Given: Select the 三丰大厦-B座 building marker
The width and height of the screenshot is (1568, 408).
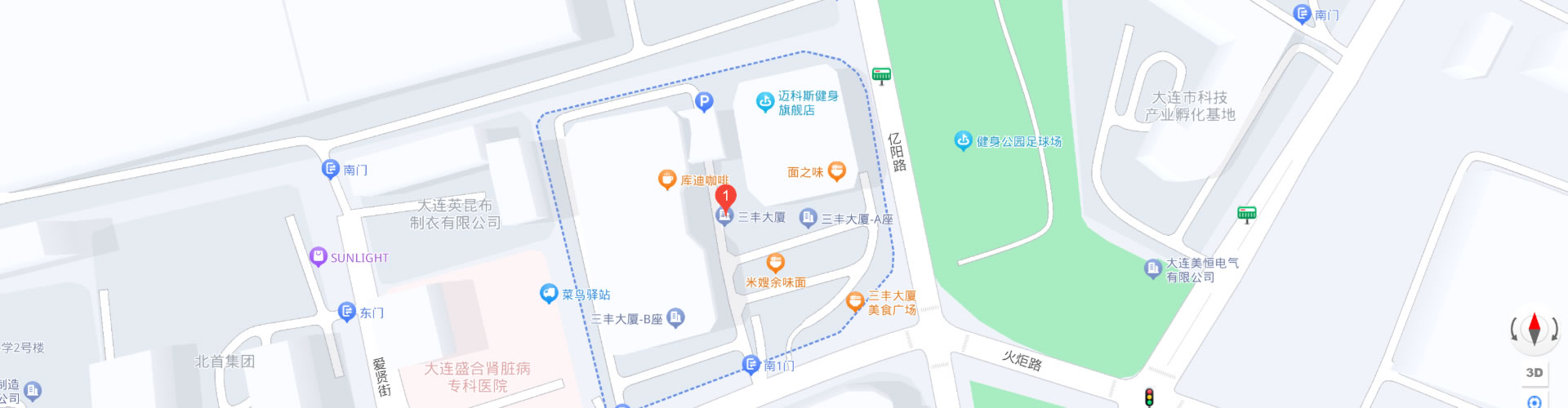Looking at the screenshot, I should click(675, 317).
